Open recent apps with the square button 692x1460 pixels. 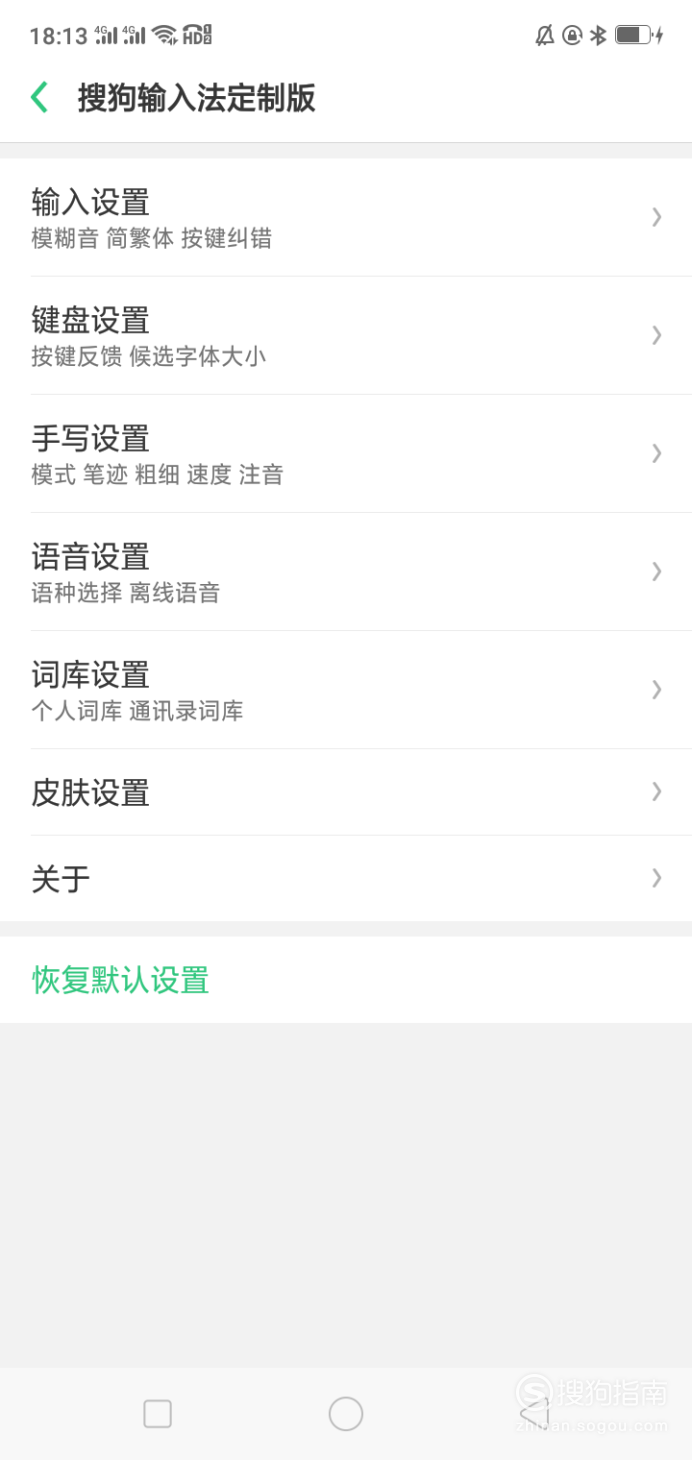(x=158, y=1413)
